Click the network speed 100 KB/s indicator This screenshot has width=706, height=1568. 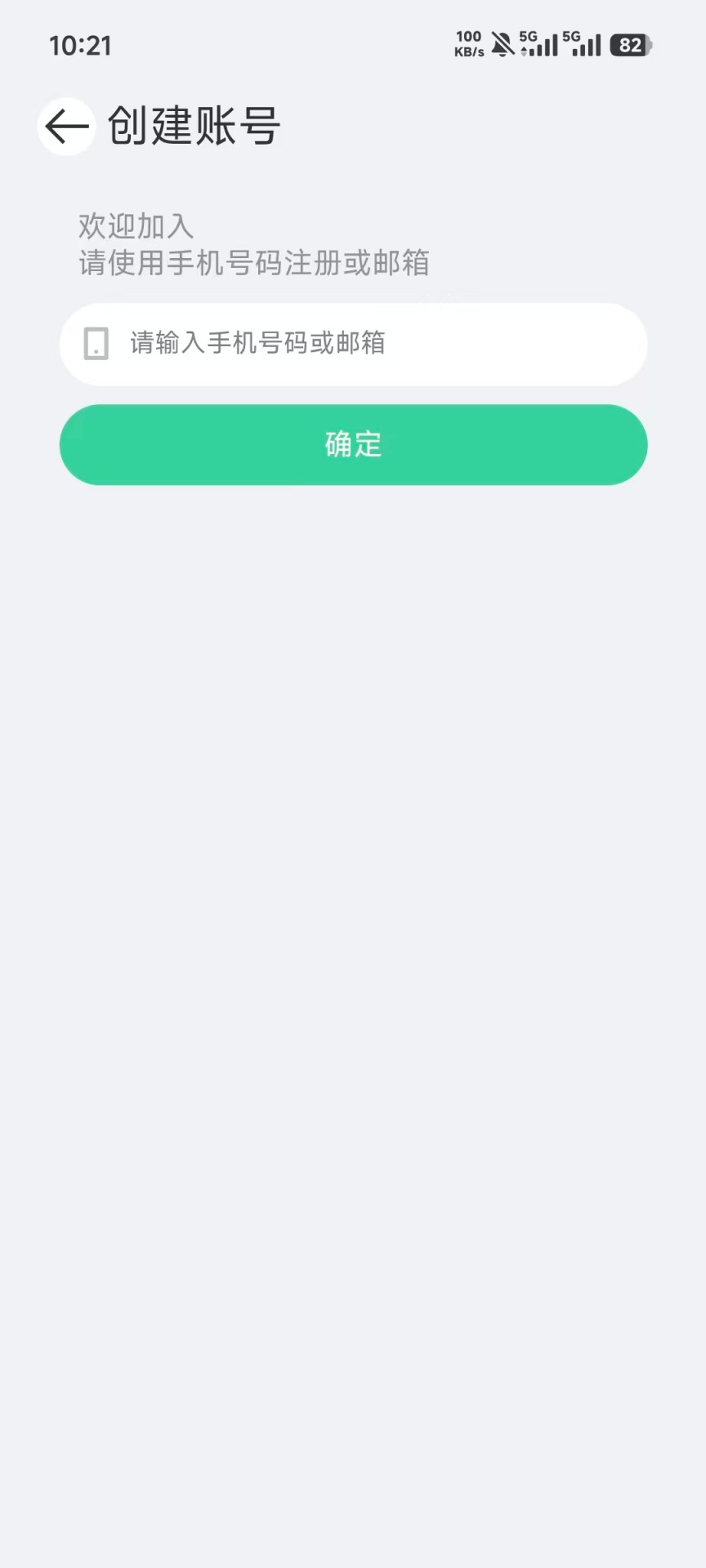tap(468, 43)
